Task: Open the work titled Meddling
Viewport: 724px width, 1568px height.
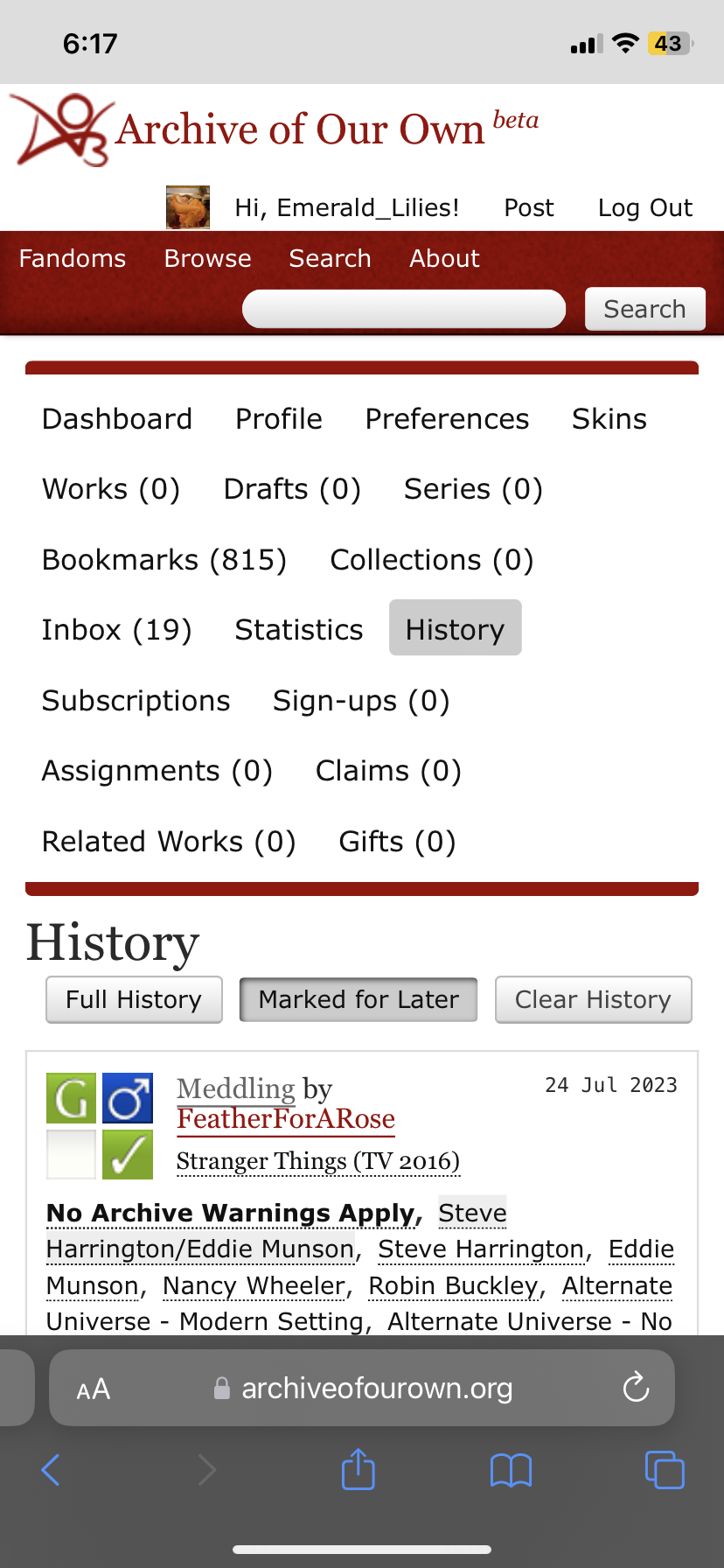Action: point(236,1088)
